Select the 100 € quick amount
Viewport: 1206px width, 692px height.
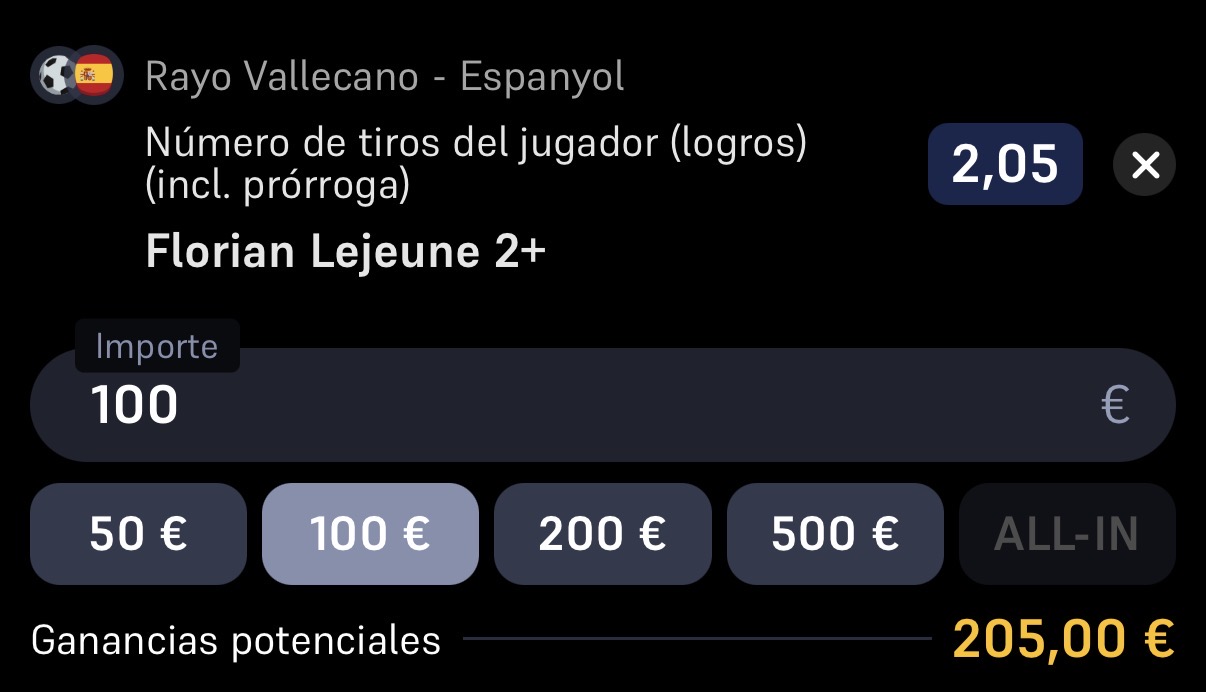tap(370, 534)
